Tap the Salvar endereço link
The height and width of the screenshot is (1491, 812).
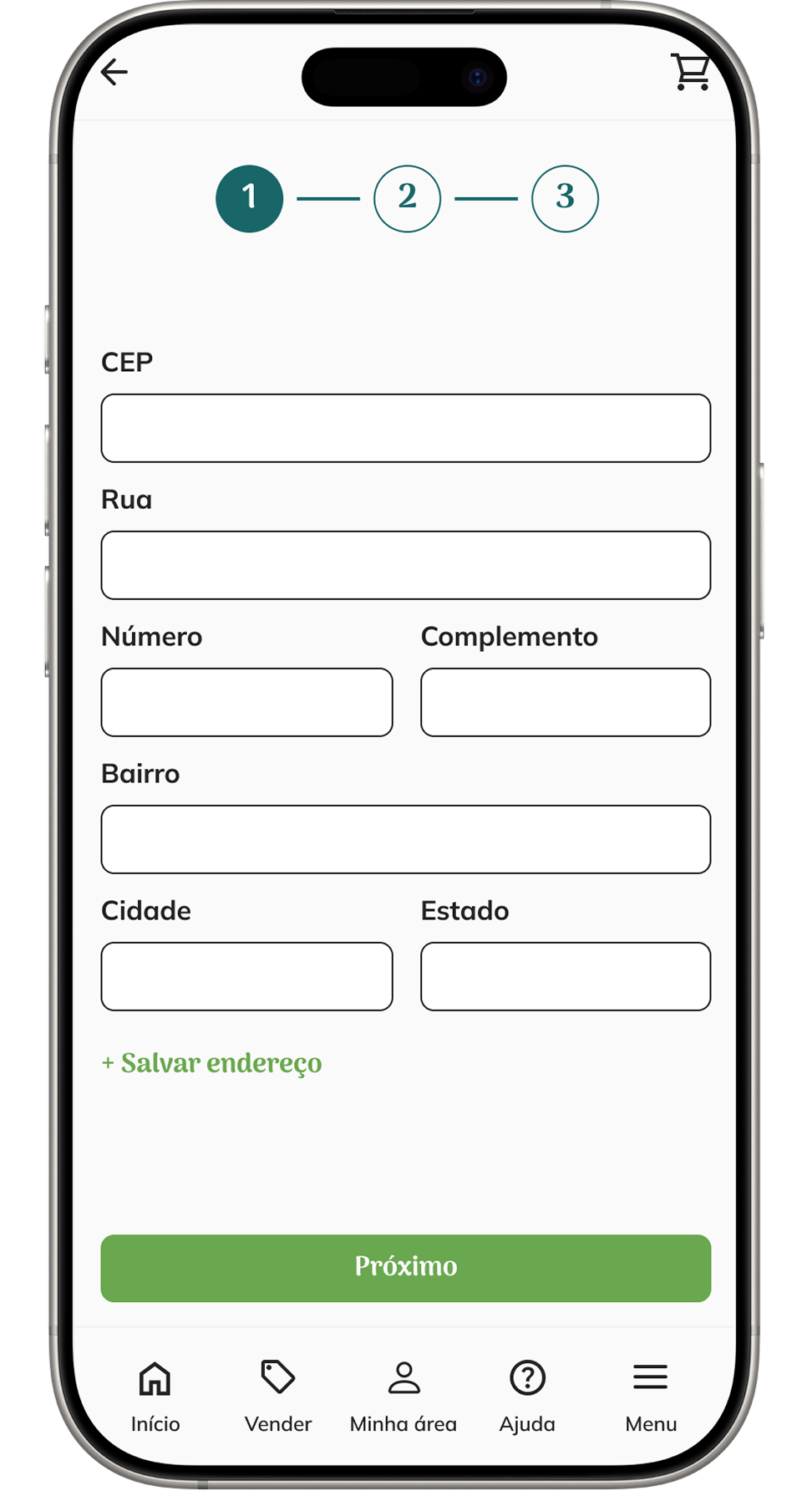coord(212,1063)
